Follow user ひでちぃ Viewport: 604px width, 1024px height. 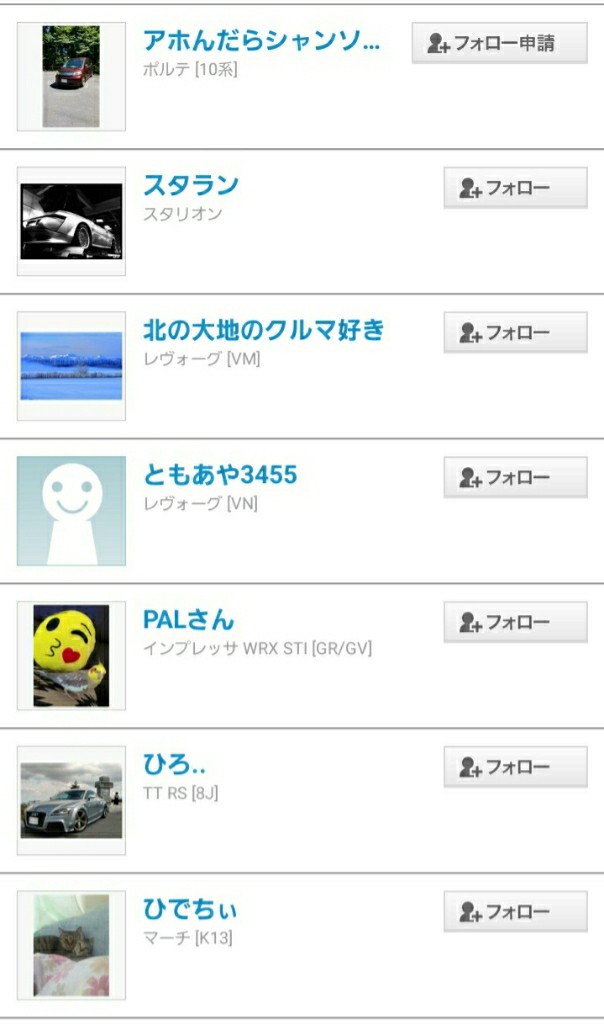pos(515,912)
